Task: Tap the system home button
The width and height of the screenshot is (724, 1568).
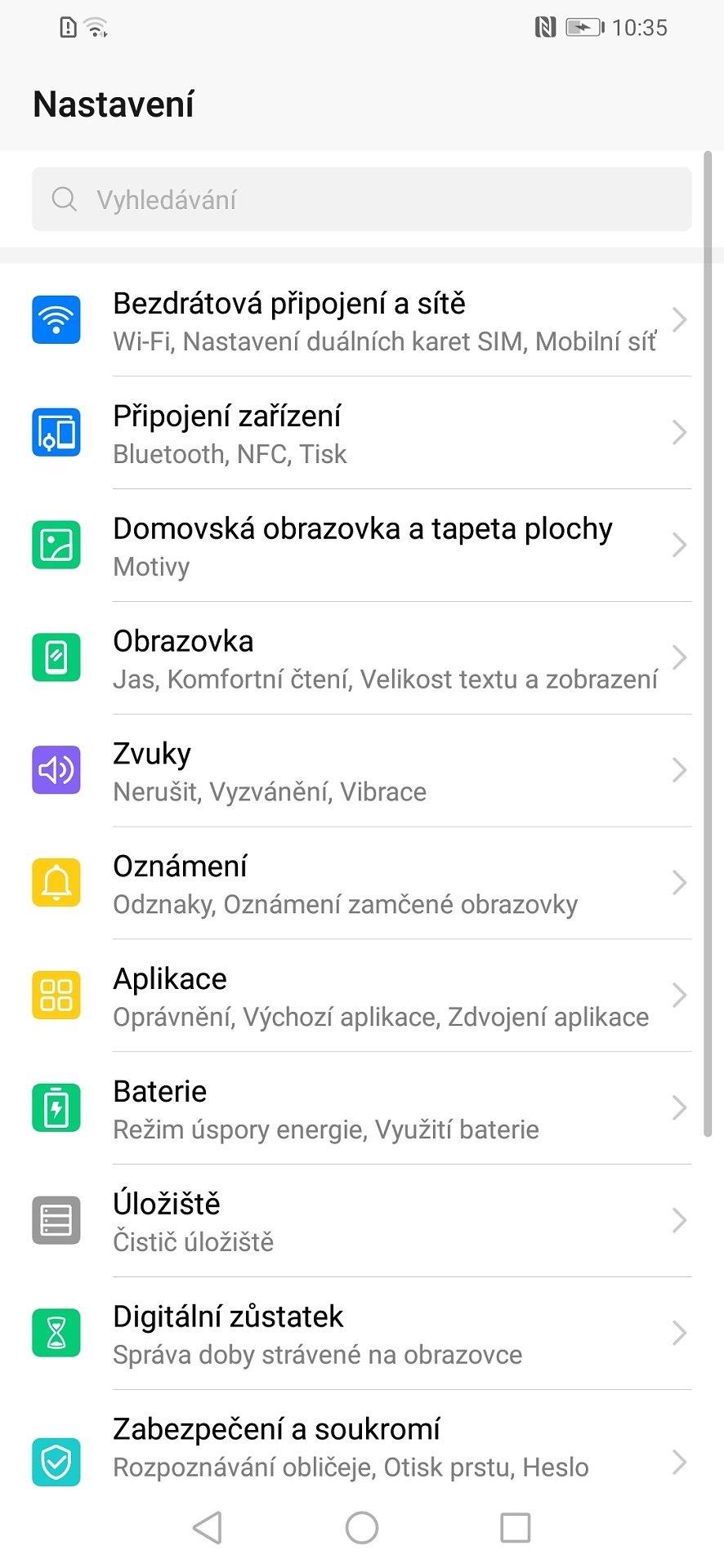Action: pos(362,1527)
